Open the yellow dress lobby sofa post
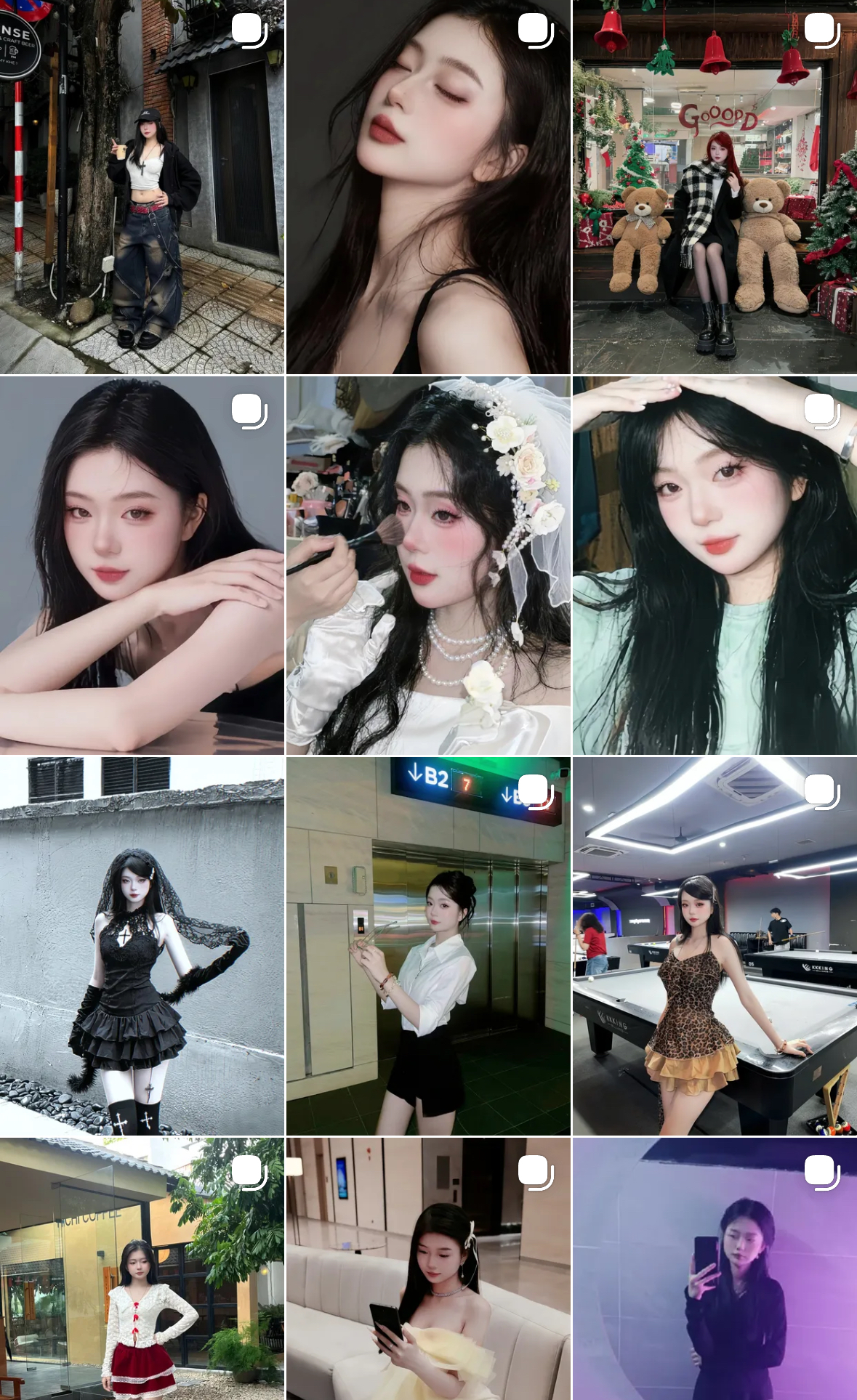Screen dimensions: 857x1400 tap(428, 1269)
